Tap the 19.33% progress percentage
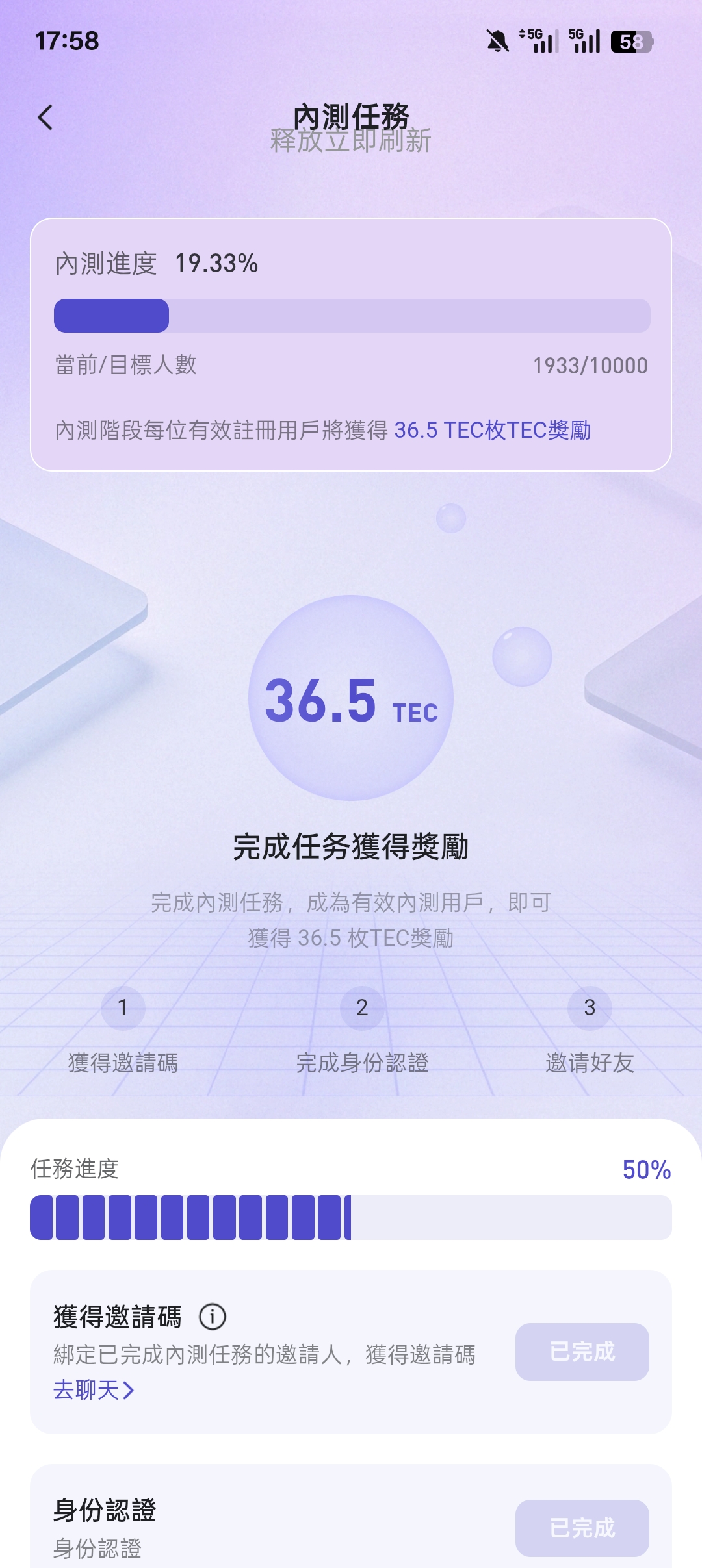The height and width of the screenshot is (1568, 702). point(216,265)
